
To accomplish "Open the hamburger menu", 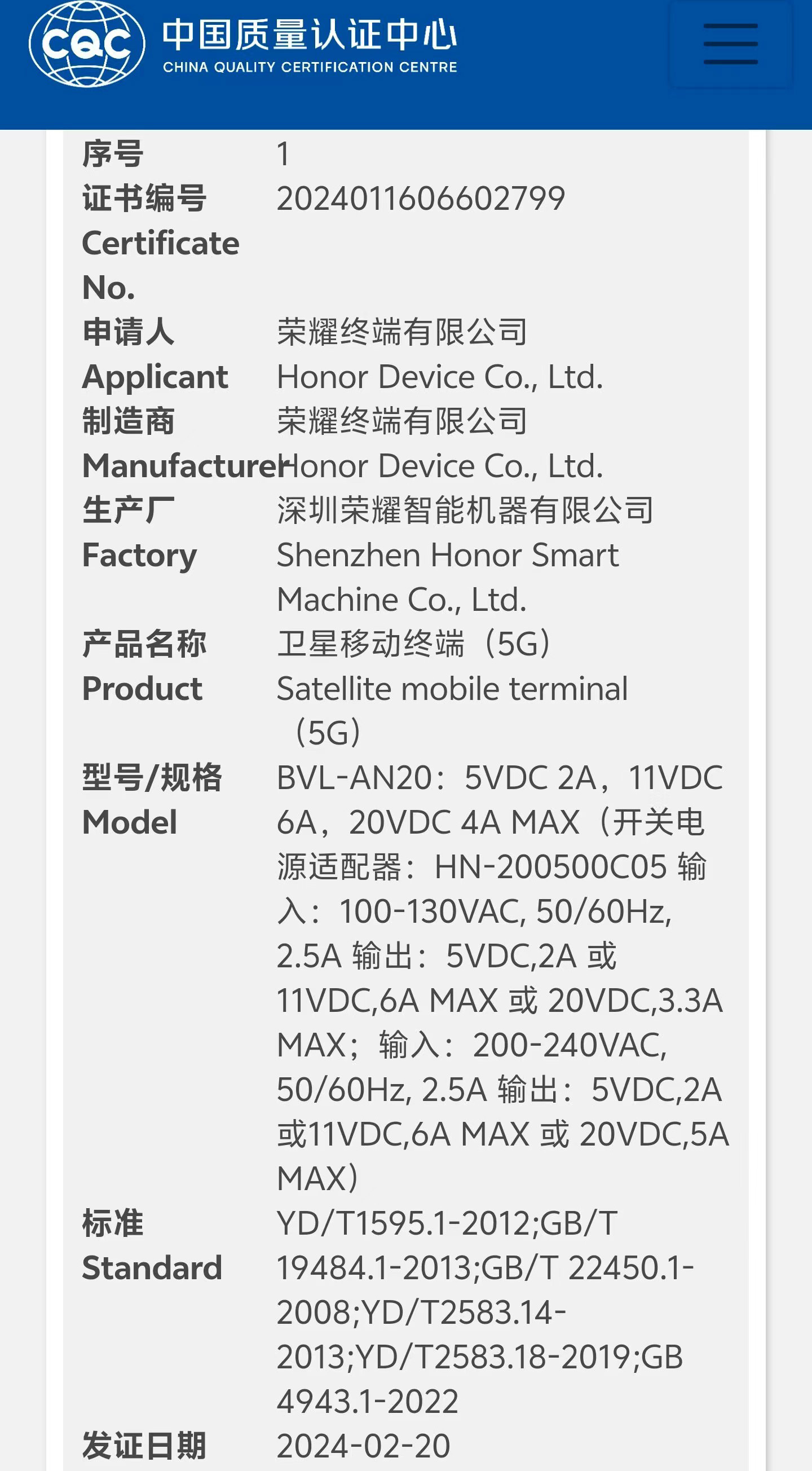I will pos(730,44).
